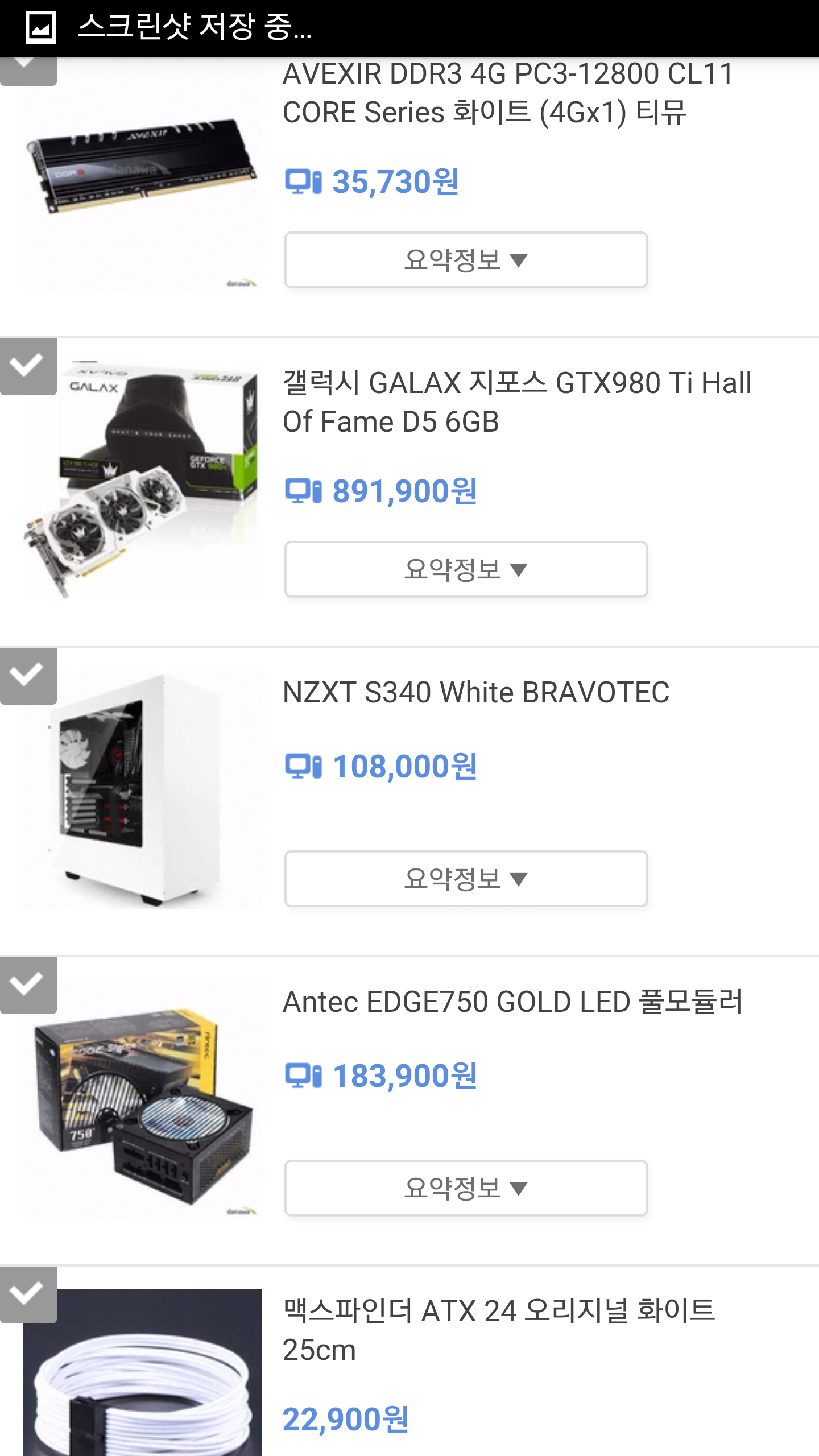View AVEXIR DDR3 4G PC3-12800 product details
The image size is (819, 1456).
coord(508,93)
